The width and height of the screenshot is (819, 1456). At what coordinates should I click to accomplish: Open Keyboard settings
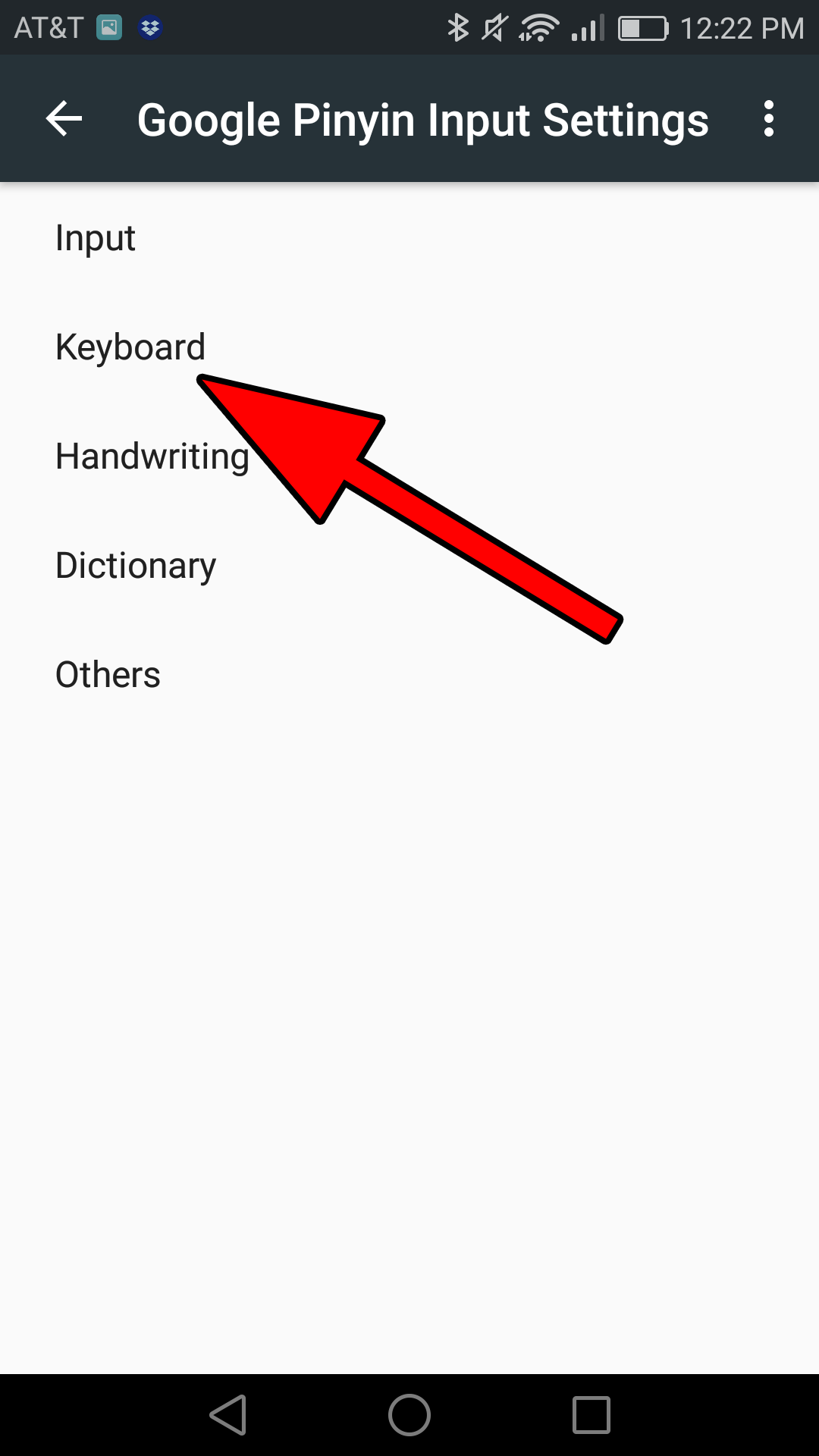tap(130, 347)
